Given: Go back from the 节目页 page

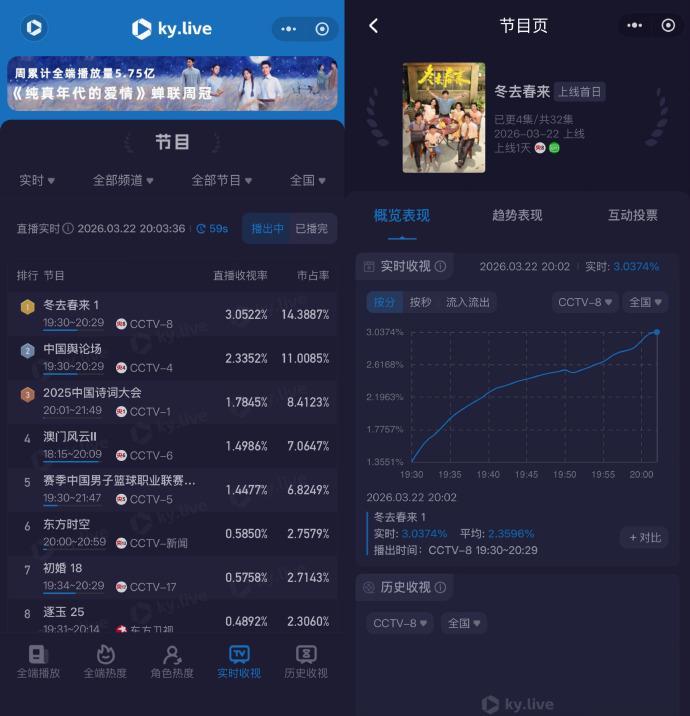Looking at the screenshot, I should pyautogui.click(x=374, y=26).
